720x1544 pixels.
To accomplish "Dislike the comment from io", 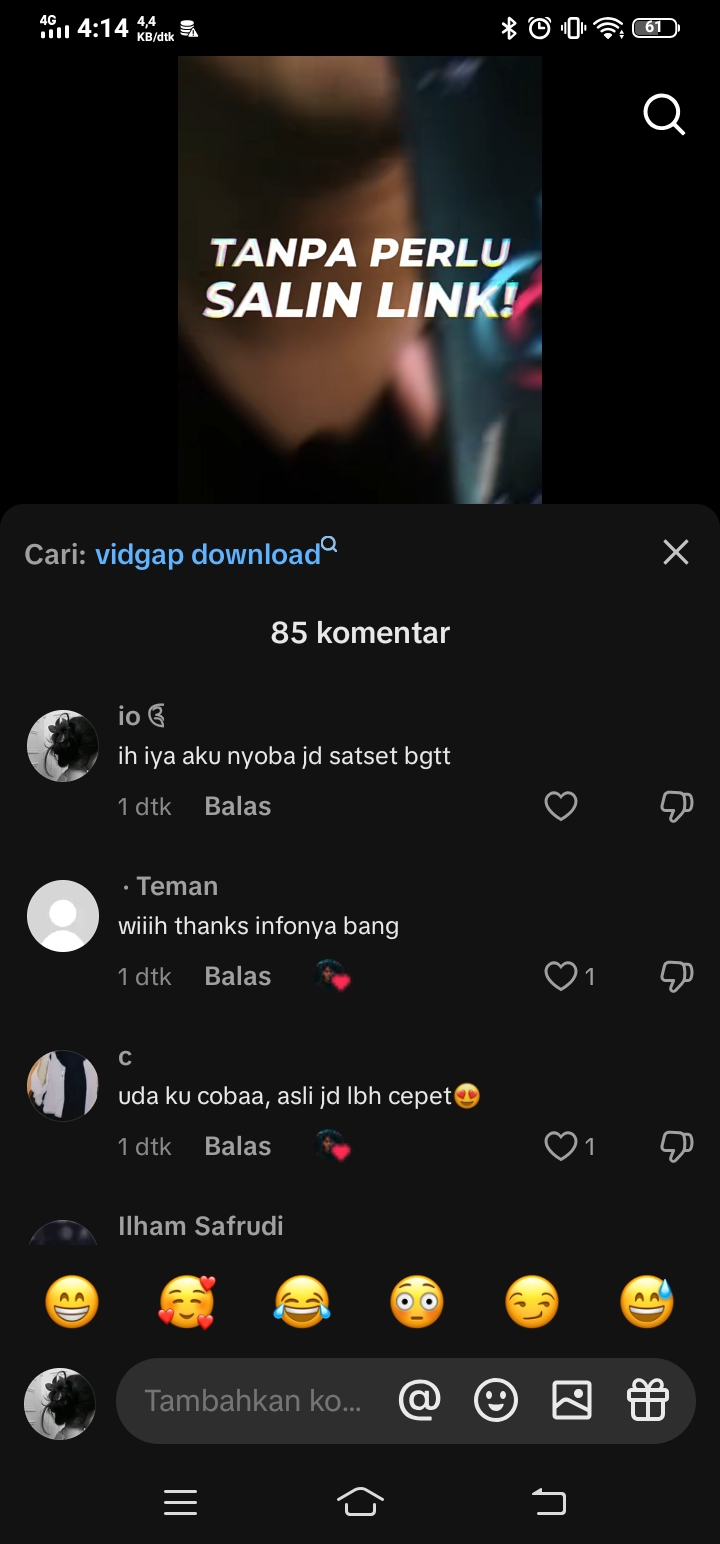I will [677, 806].
